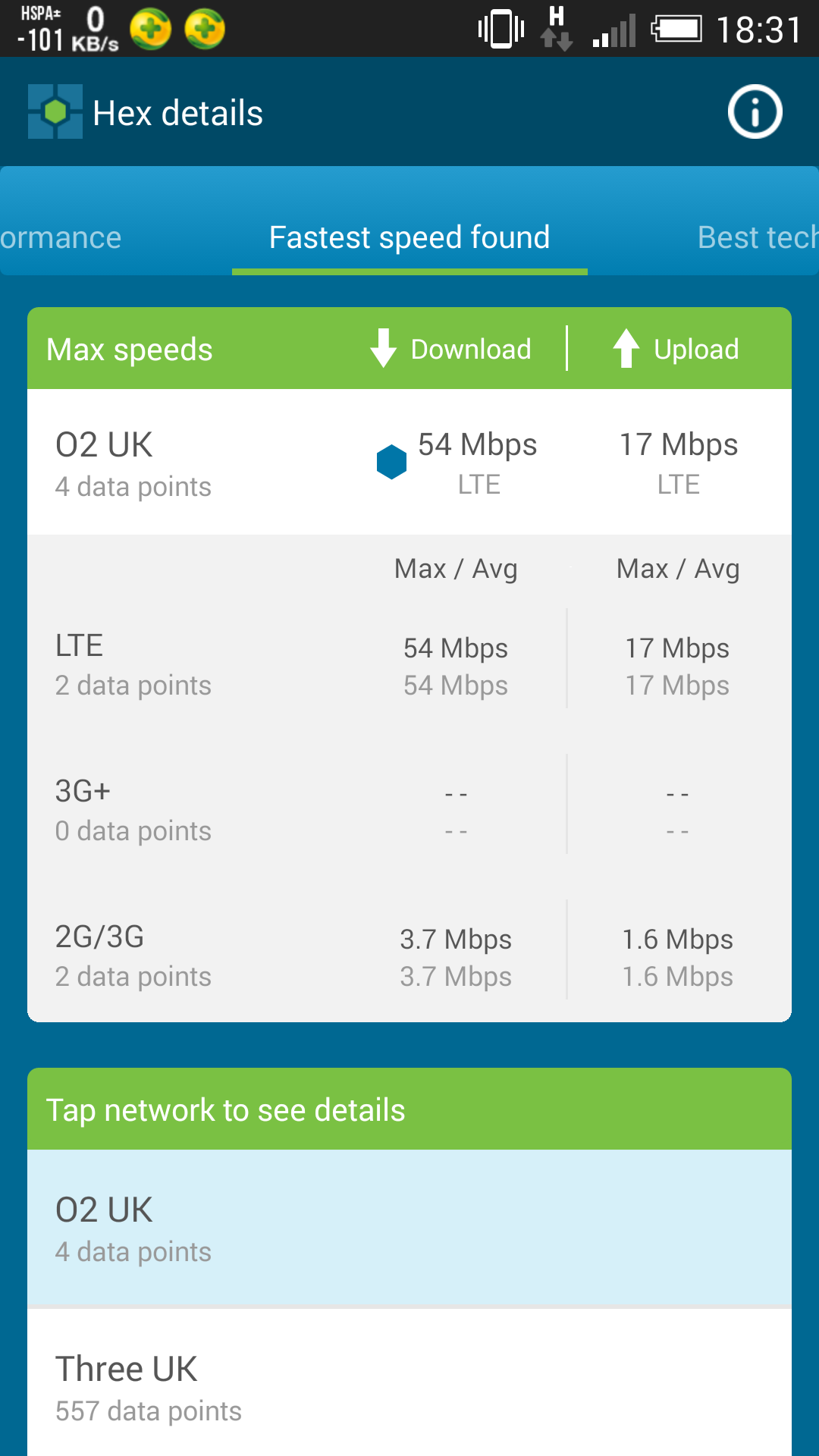
Task: Switch to the Fastest speed found tab
Action: [x=409, y=237]
